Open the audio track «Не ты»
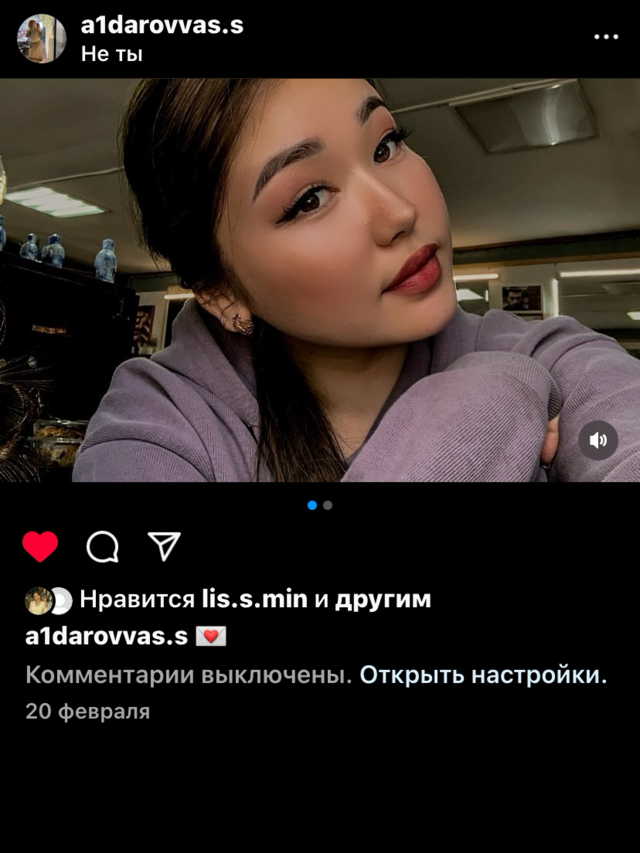This screenshot has height=853, width=640. pyautogui.click(x=112, y=54)
